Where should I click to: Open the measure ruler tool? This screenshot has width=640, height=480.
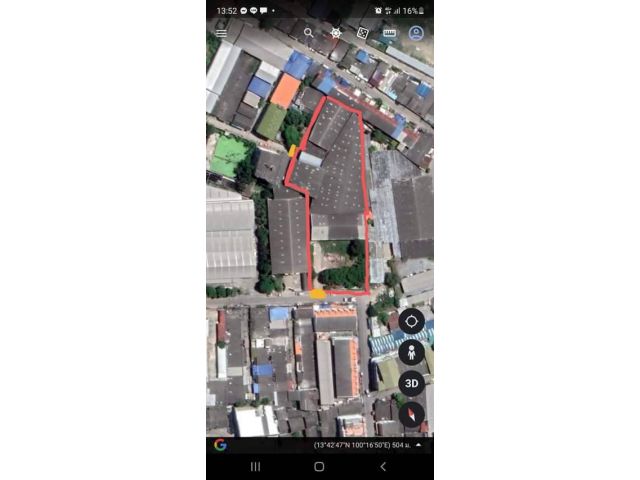pyautogui.click(x=389, y=33)
